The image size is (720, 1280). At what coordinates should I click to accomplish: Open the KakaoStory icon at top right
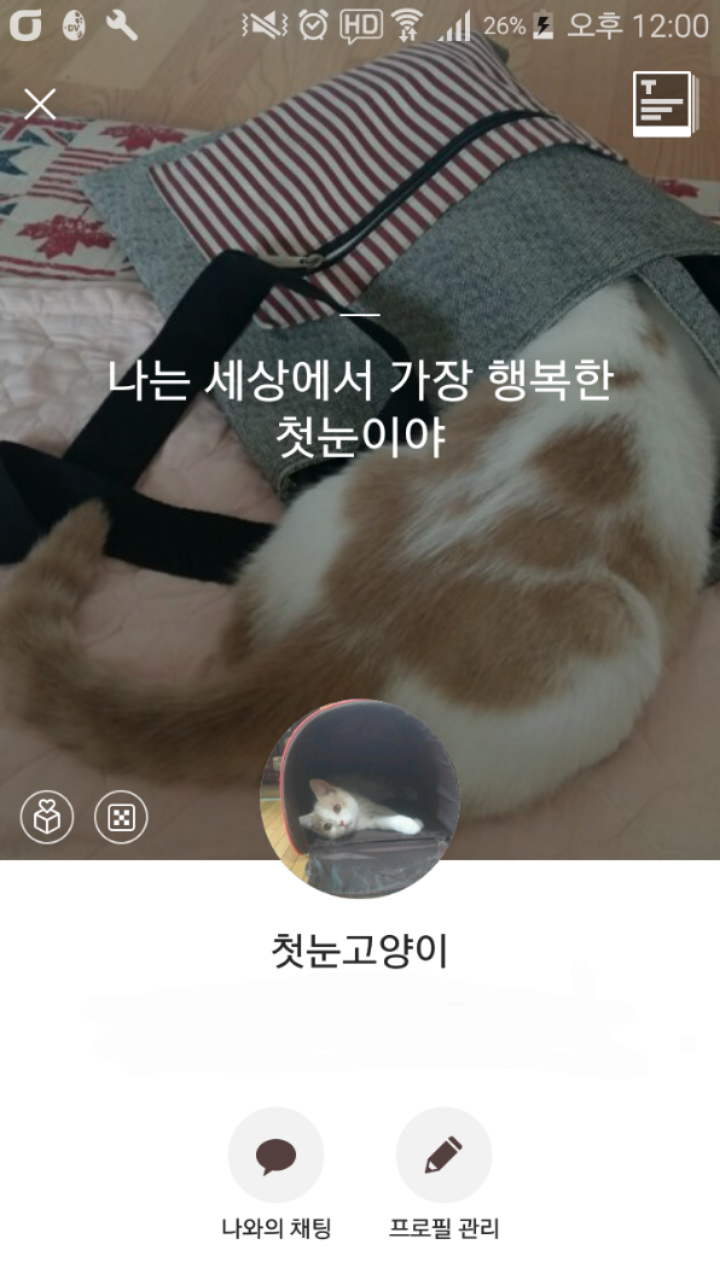(x=665, y=104)
